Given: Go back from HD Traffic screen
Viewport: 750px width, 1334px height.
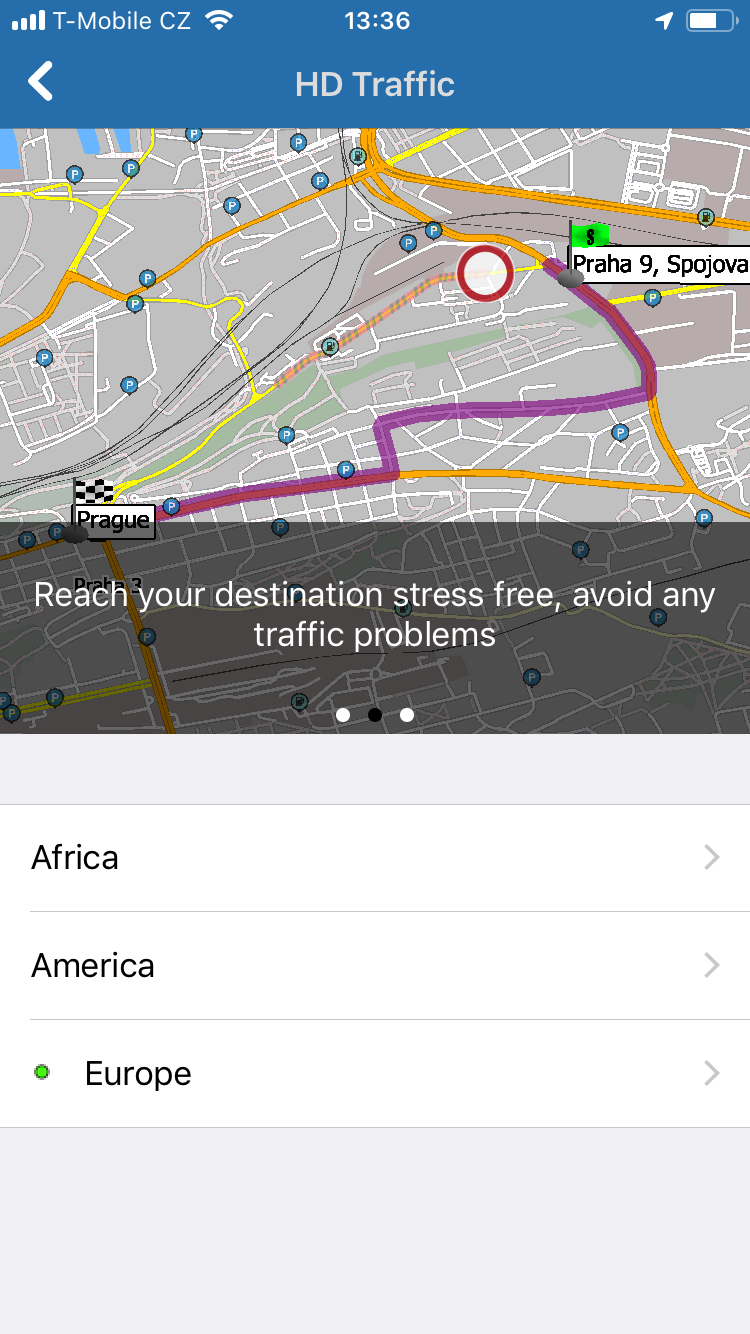Looking at the screenshot, I should (40, 82).
